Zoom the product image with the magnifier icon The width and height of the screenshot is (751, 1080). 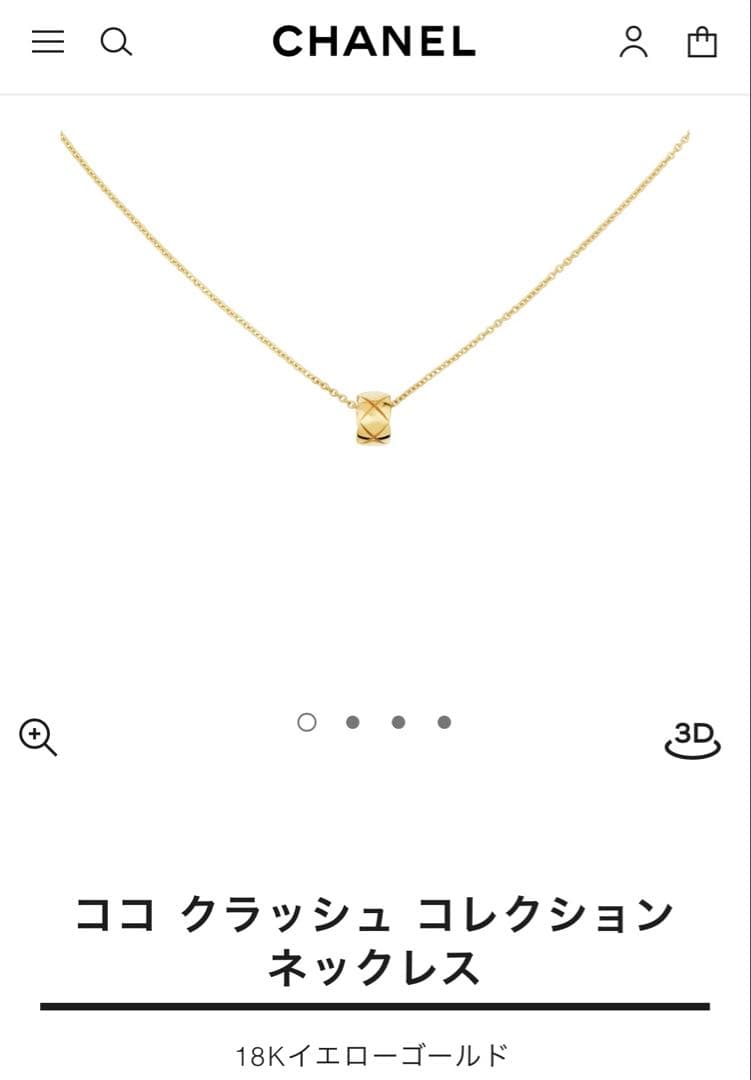point(38,738)
